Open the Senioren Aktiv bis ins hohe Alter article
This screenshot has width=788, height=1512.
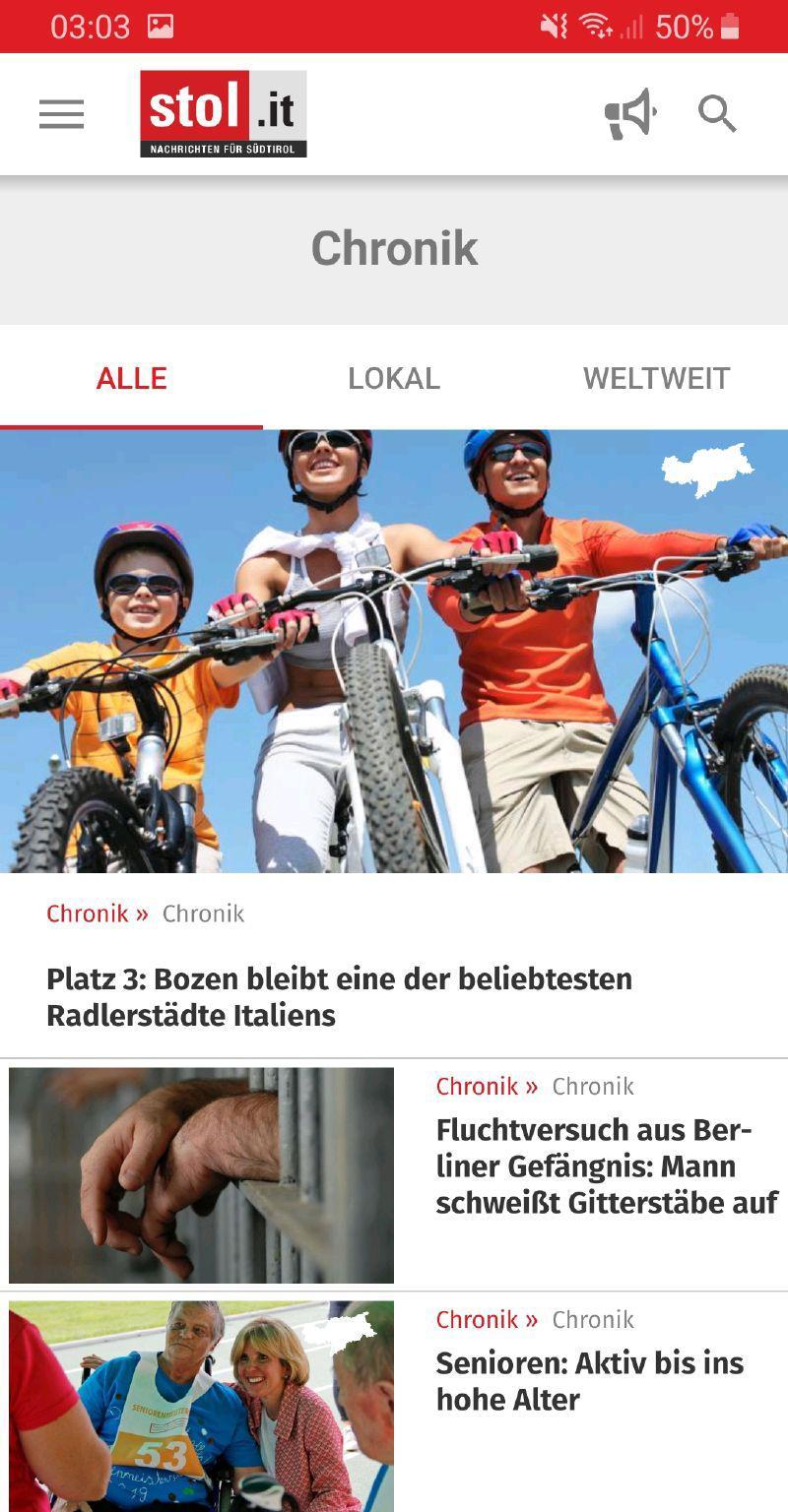(x=589, y=1381)
